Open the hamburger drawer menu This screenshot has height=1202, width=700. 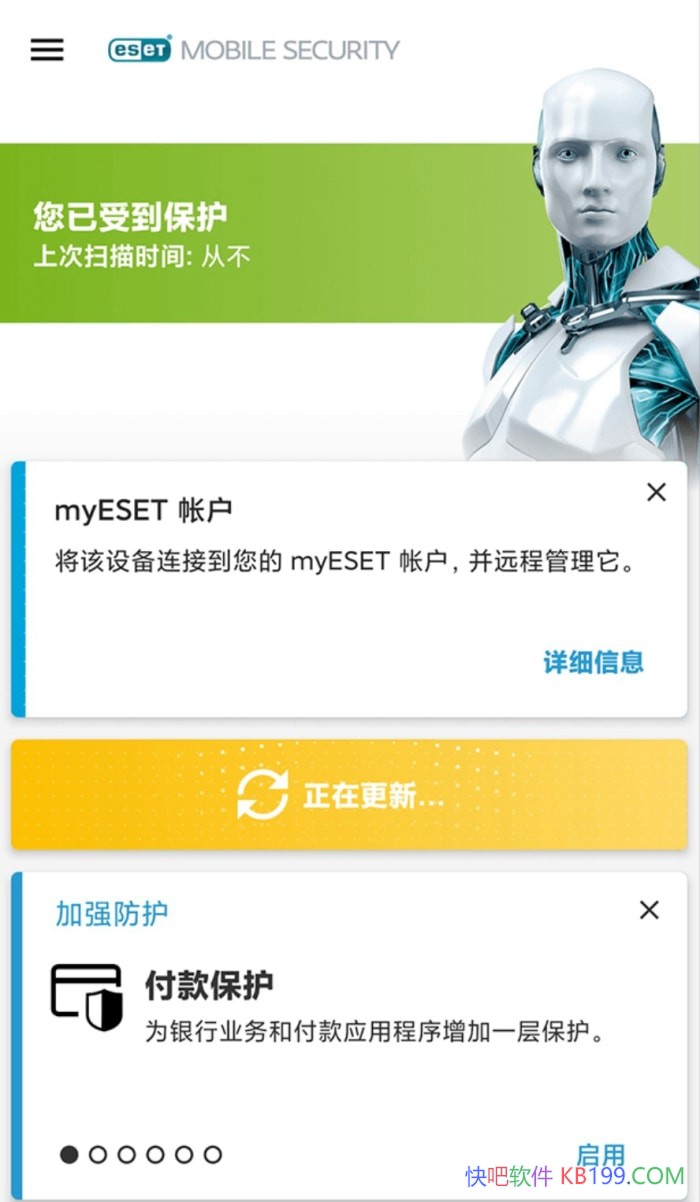47,50
